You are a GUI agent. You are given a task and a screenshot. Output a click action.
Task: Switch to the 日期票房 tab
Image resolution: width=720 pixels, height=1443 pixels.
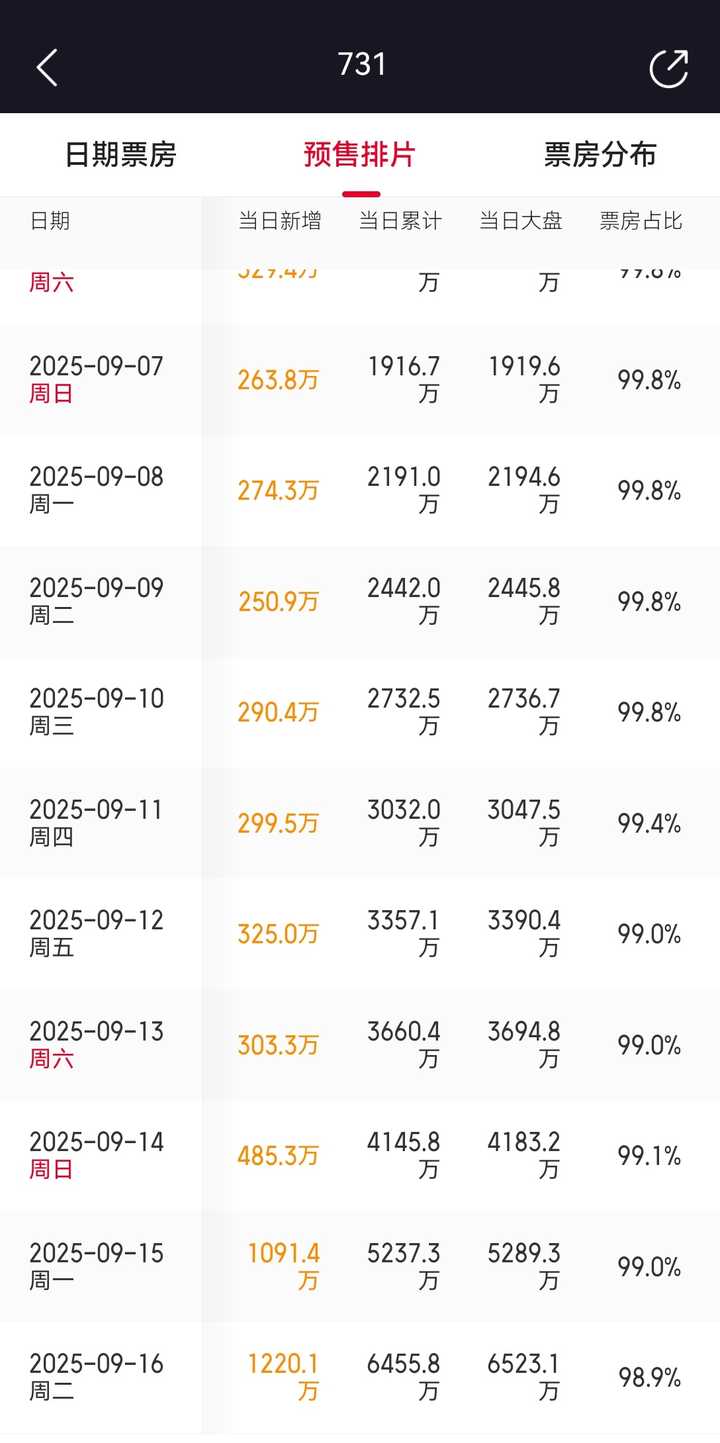(120, 155)
